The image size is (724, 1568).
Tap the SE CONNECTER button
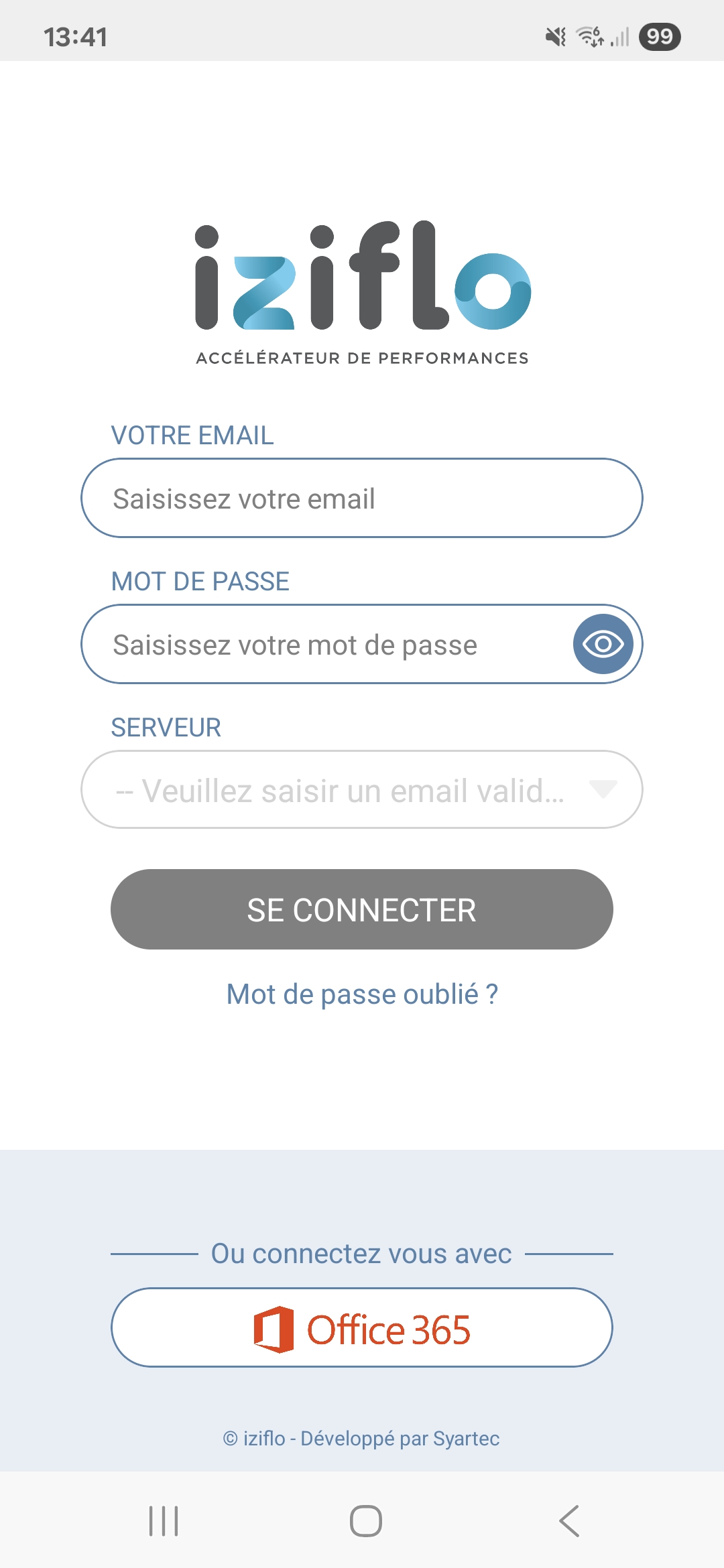coord(362,909)
